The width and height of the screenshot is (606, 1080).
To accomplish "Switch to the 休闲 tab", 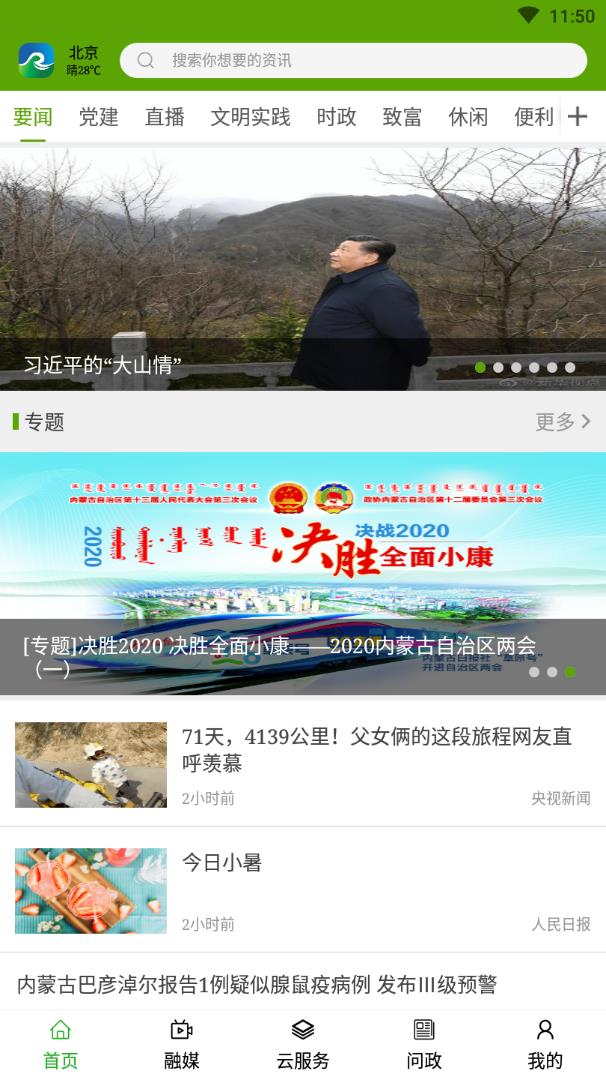I will pyautogui.click(x=468, y=117).
